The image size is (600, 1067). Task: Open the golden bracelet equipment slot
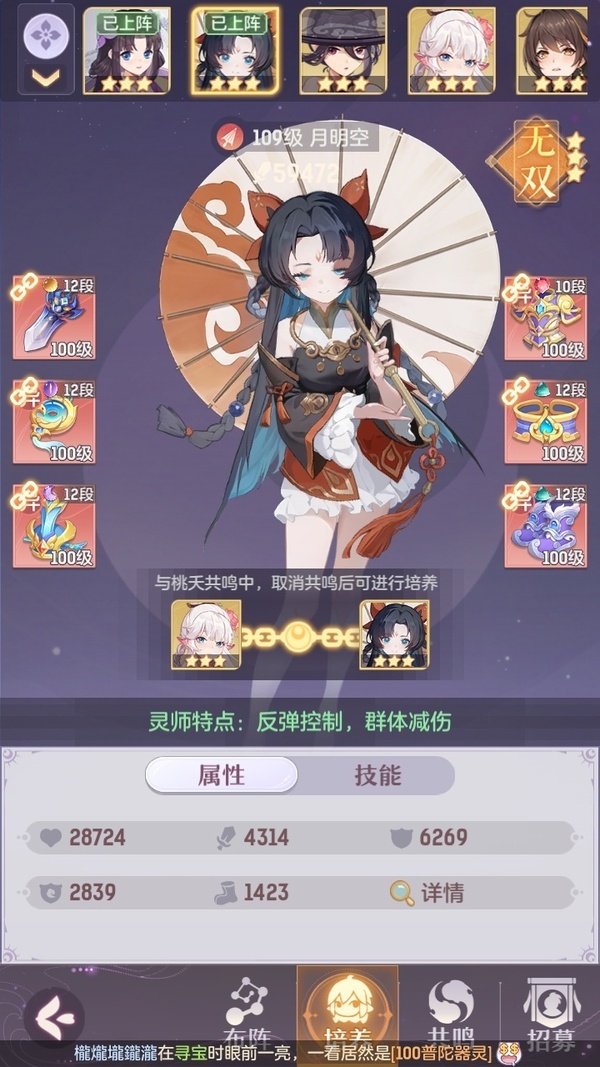546,422
